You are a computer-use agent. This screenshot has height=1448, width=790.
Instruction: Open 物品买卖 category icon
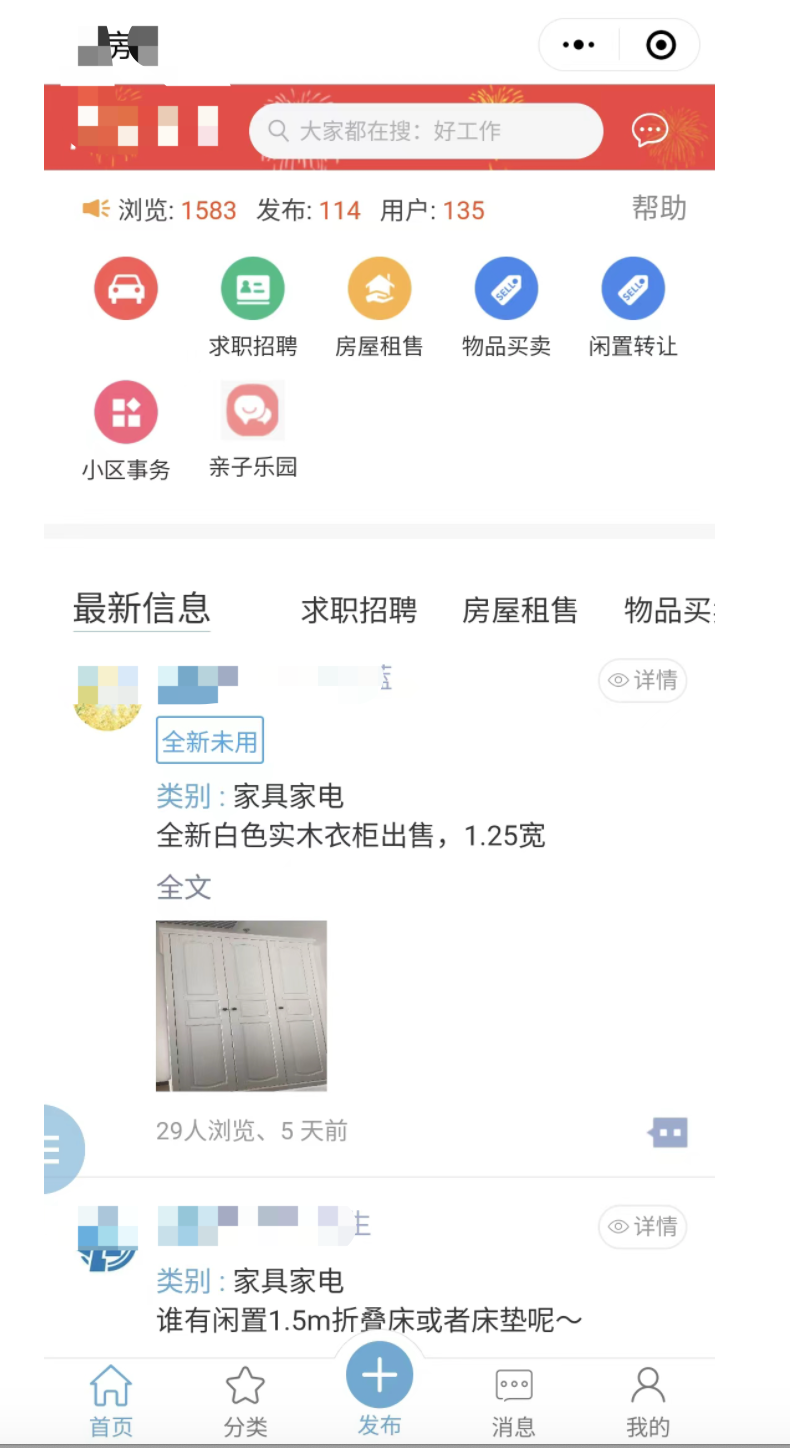point(506,289)
